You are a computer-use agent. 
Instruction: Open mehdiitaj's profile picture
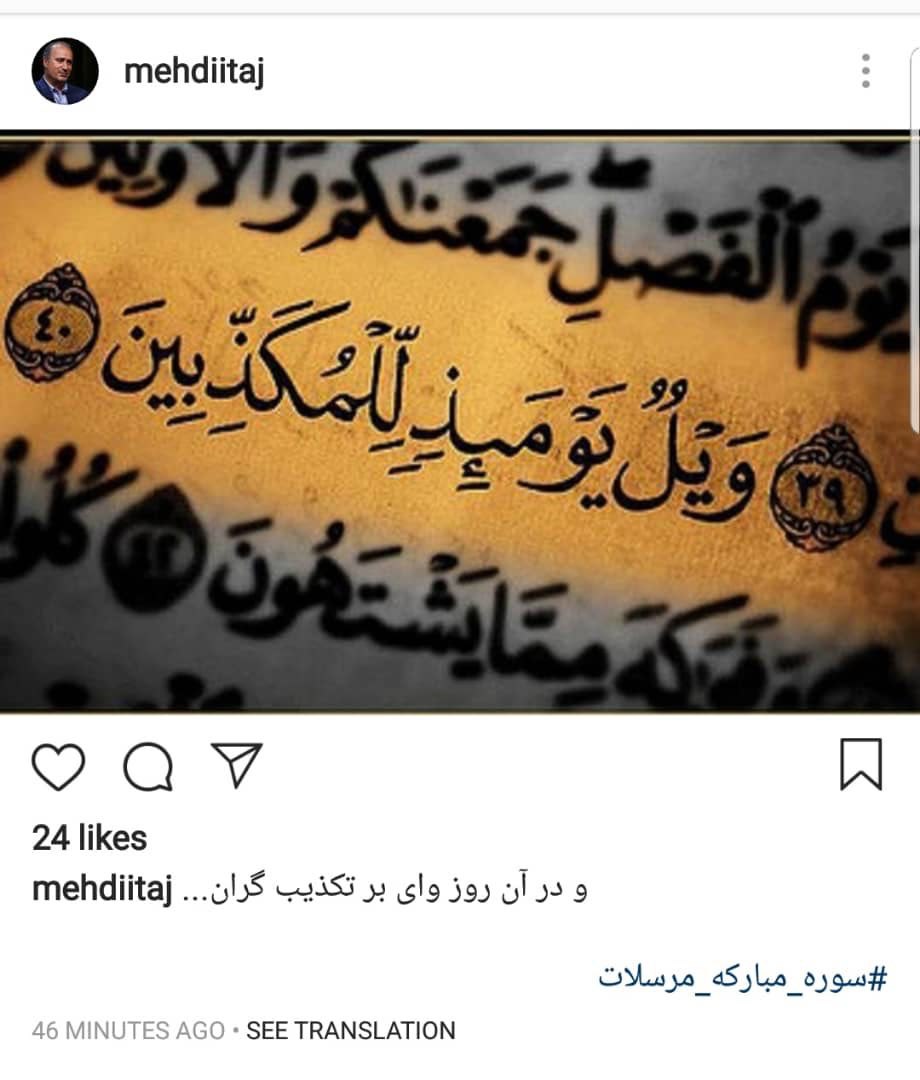tap(65, 72)
